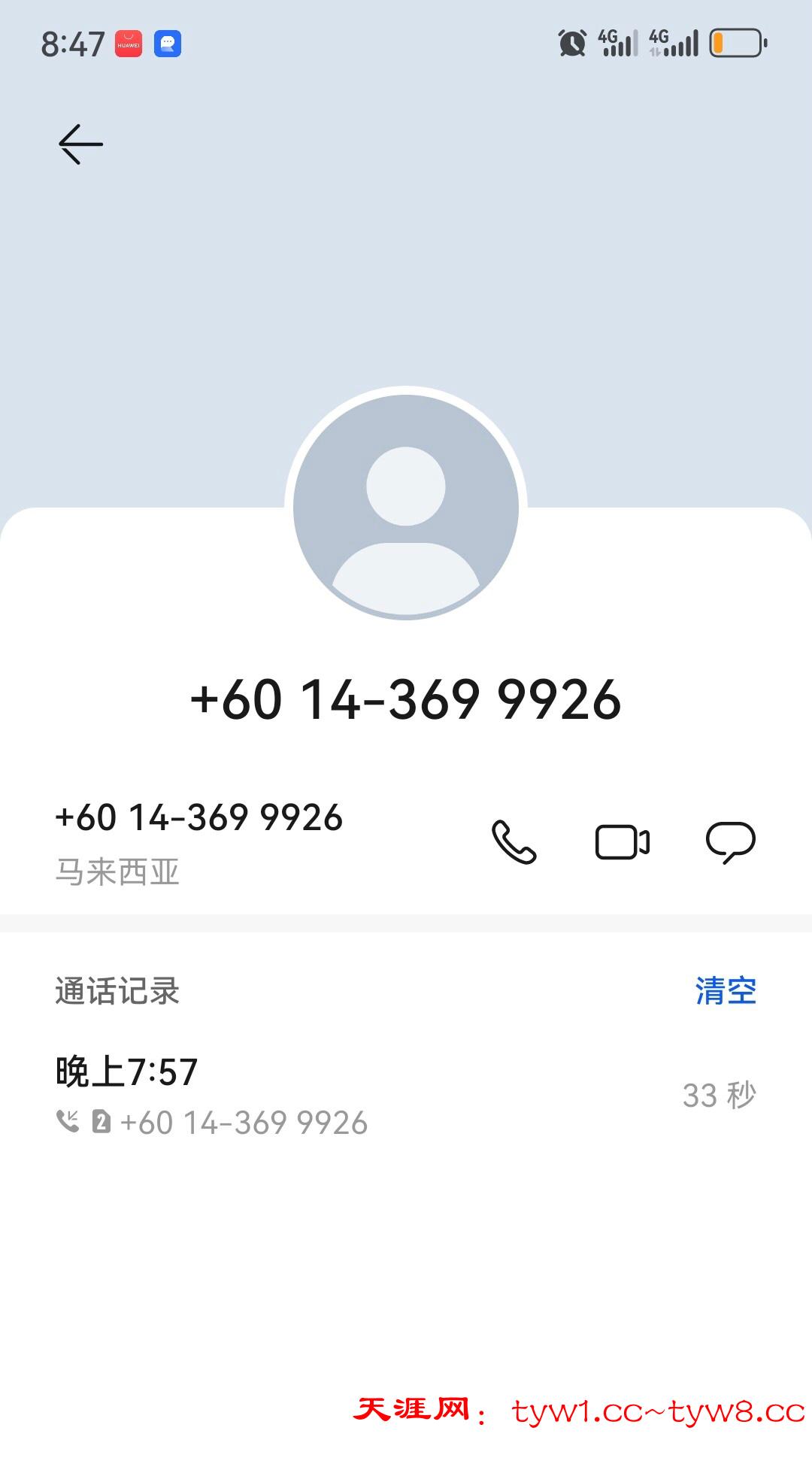Tap the contact avatar placeholder
The width and height of the screenshot is (812, 1461).
point(406,506)
